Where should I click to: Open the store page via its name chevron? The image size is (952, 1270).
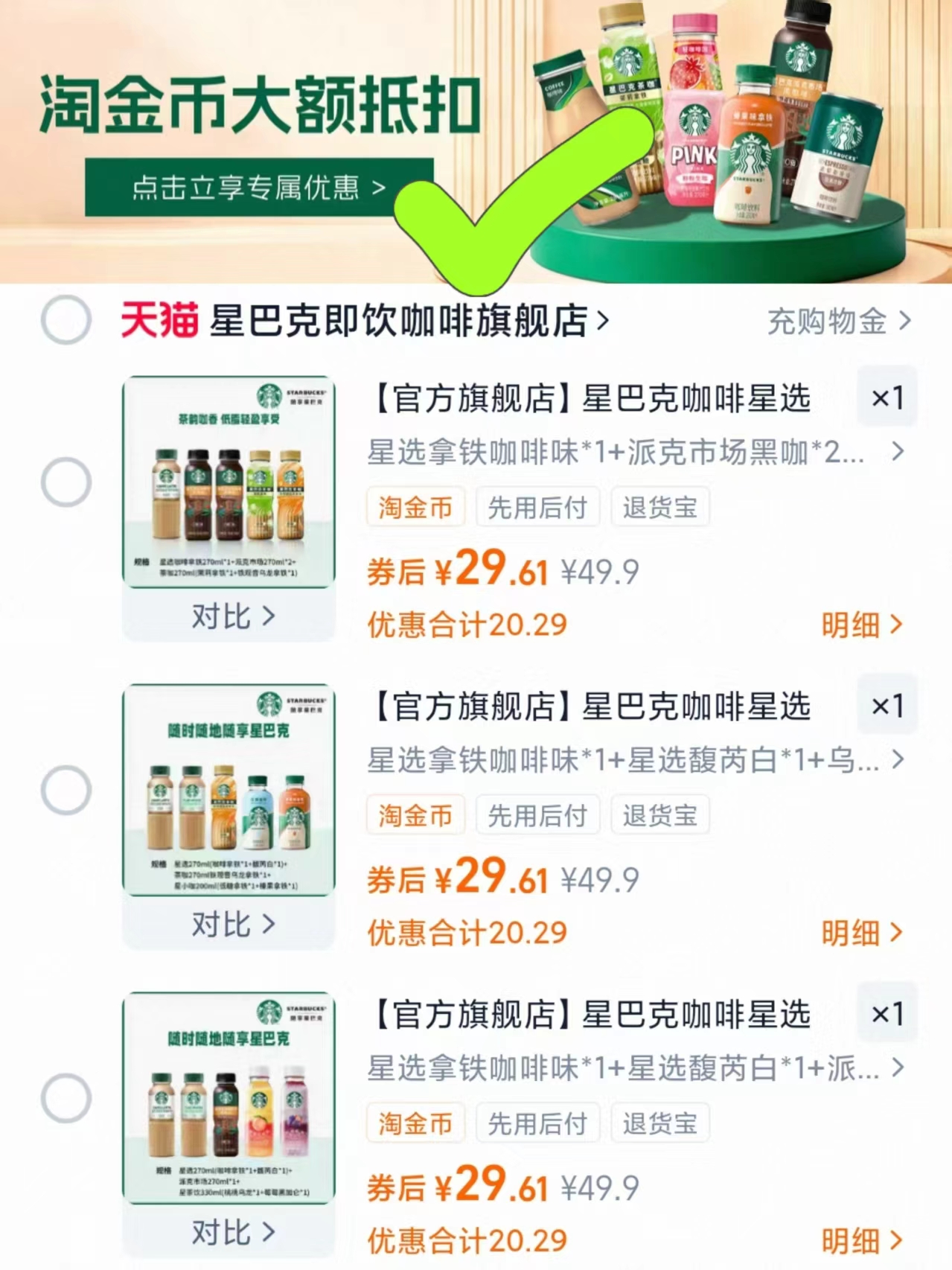pyautogui.click(x=603, y=321)
